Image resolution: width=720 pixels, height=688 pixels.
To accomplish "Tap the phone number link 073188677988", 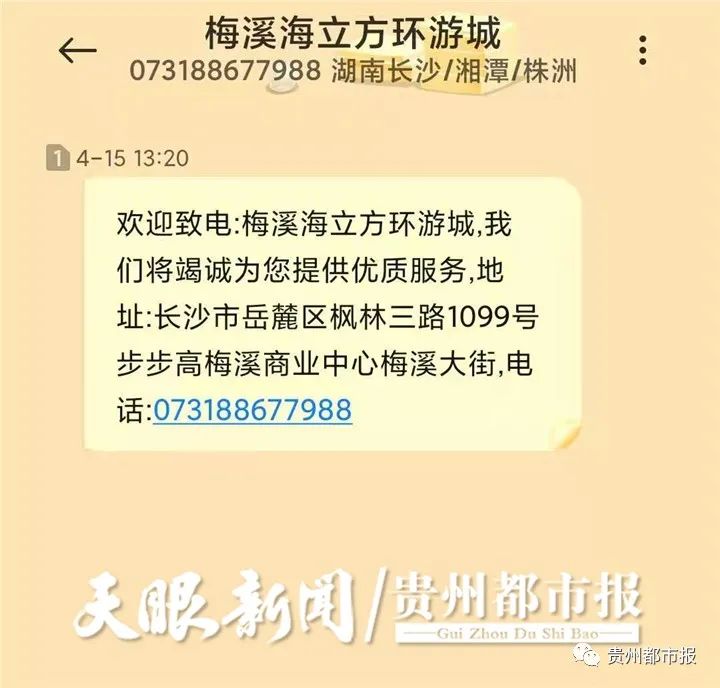I will pyautogui.click(x=252, y=410).
